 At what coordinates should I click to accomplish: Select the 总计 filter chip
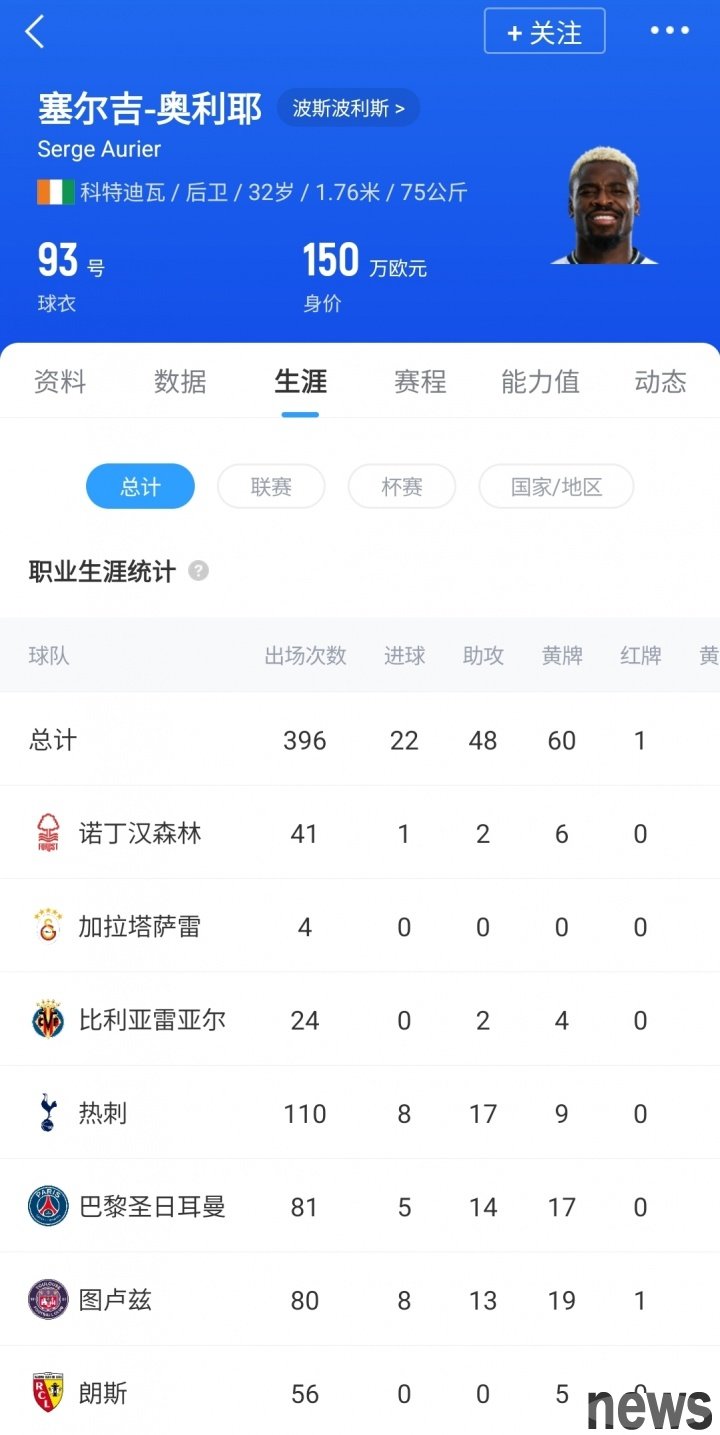[140, 487]
